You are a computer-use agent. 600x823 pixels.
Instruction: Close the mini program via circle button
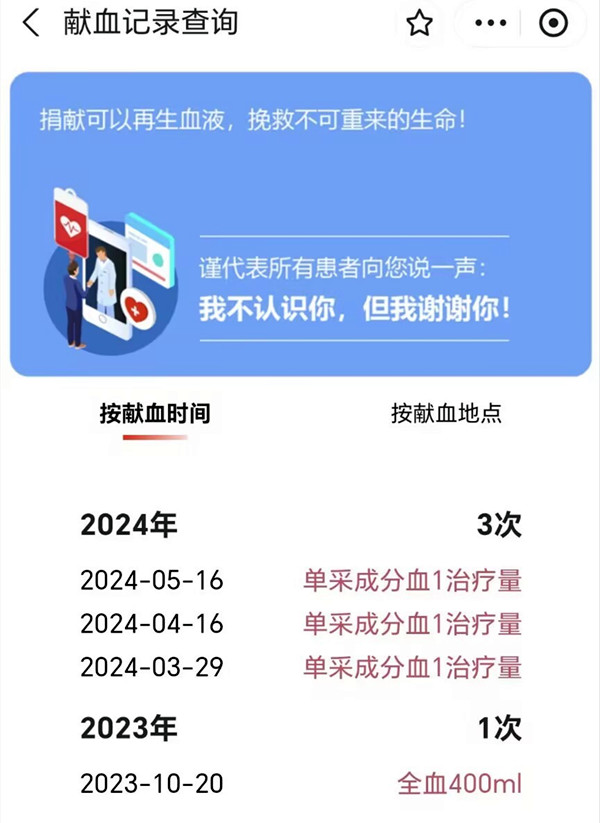[x=553, y=24]
